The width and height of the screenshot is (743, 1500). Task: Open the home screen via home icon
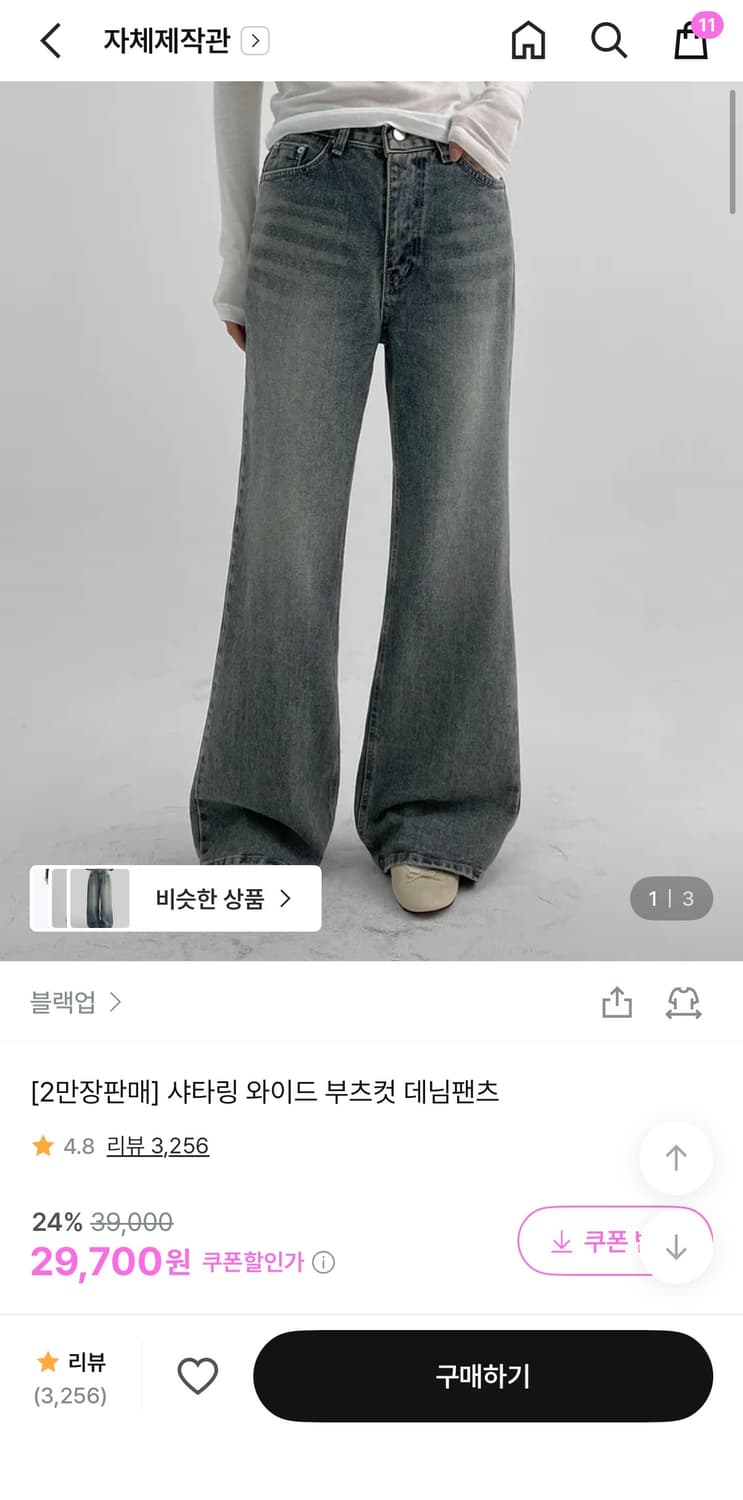(529, 40)
